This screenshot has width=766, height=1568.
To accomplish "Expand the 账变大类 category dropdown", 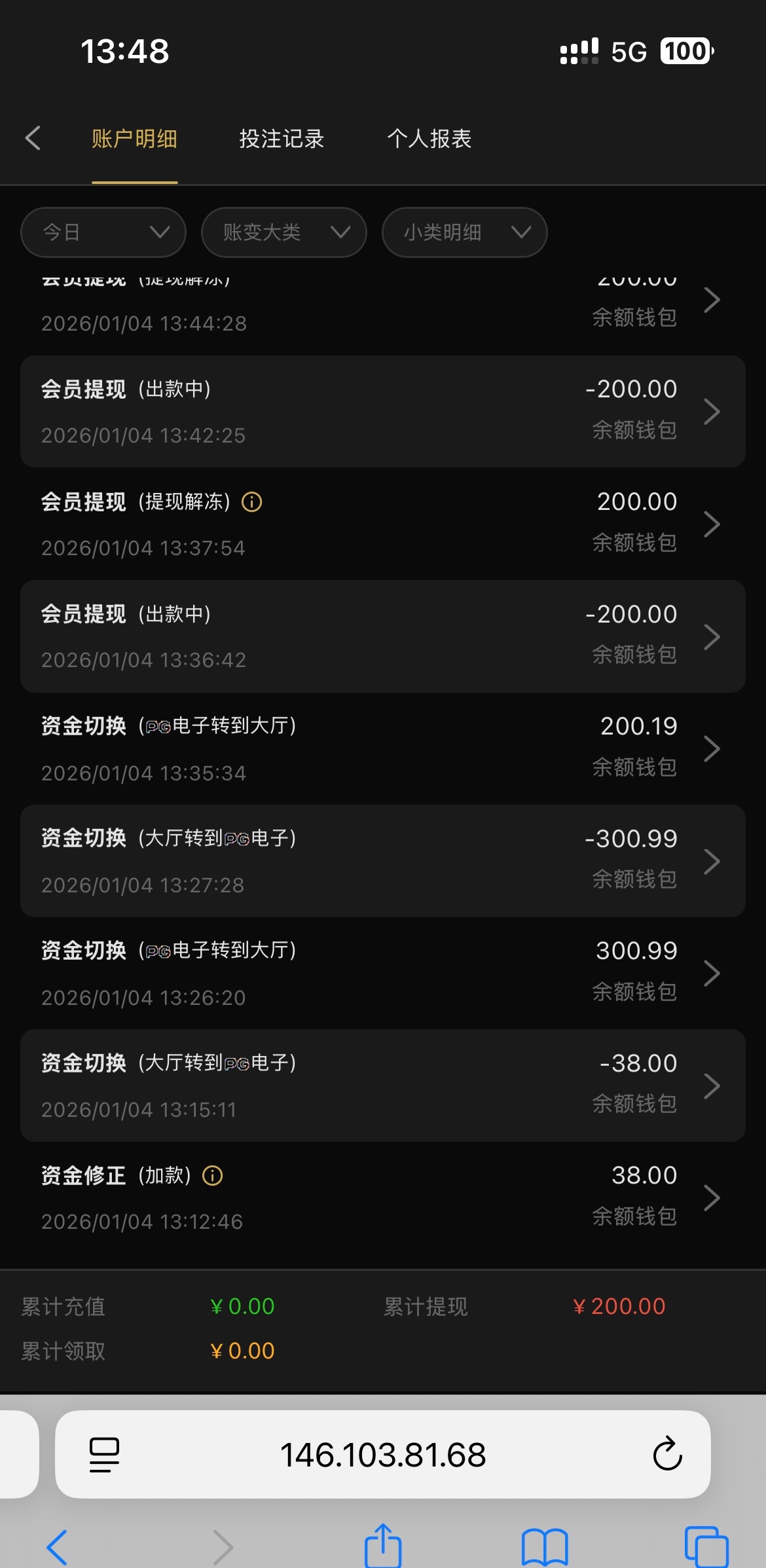I will (x=283, y=232).
